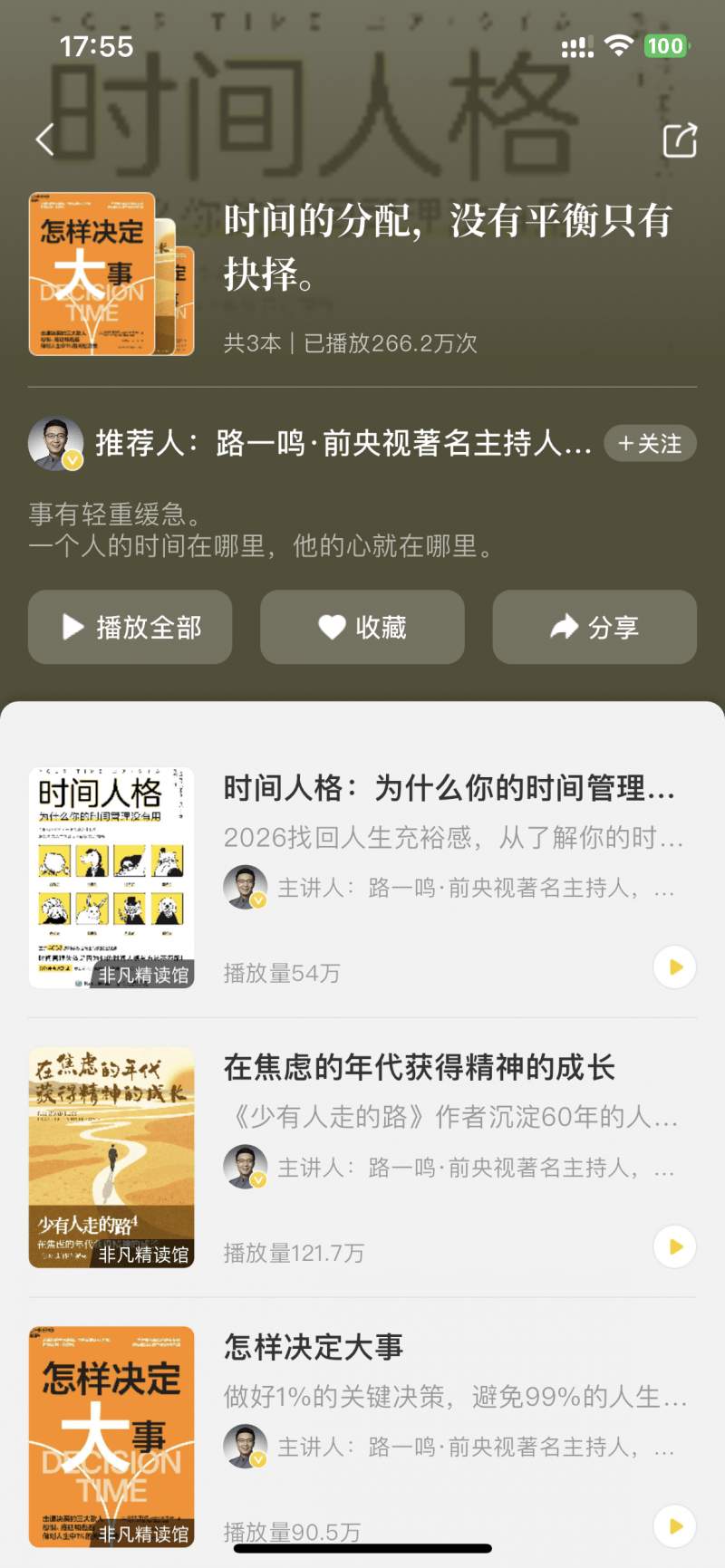Tap 播放全部 to play all books
725x1568 pixels.
tap(131, 626)
